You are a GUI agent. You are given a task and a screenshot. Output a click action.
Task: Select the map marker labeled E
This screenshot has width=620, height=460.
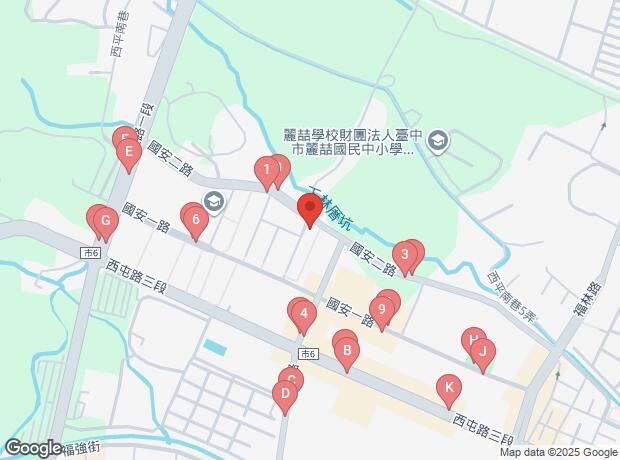[129, 153]
